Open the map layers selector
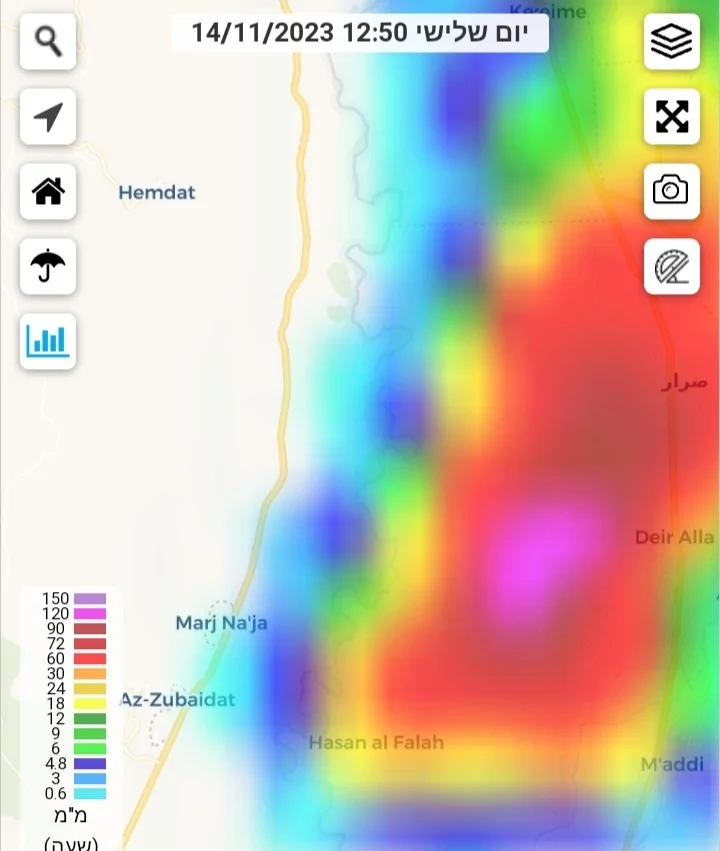Screen dimensions: 720x851 tap(671, 42)
